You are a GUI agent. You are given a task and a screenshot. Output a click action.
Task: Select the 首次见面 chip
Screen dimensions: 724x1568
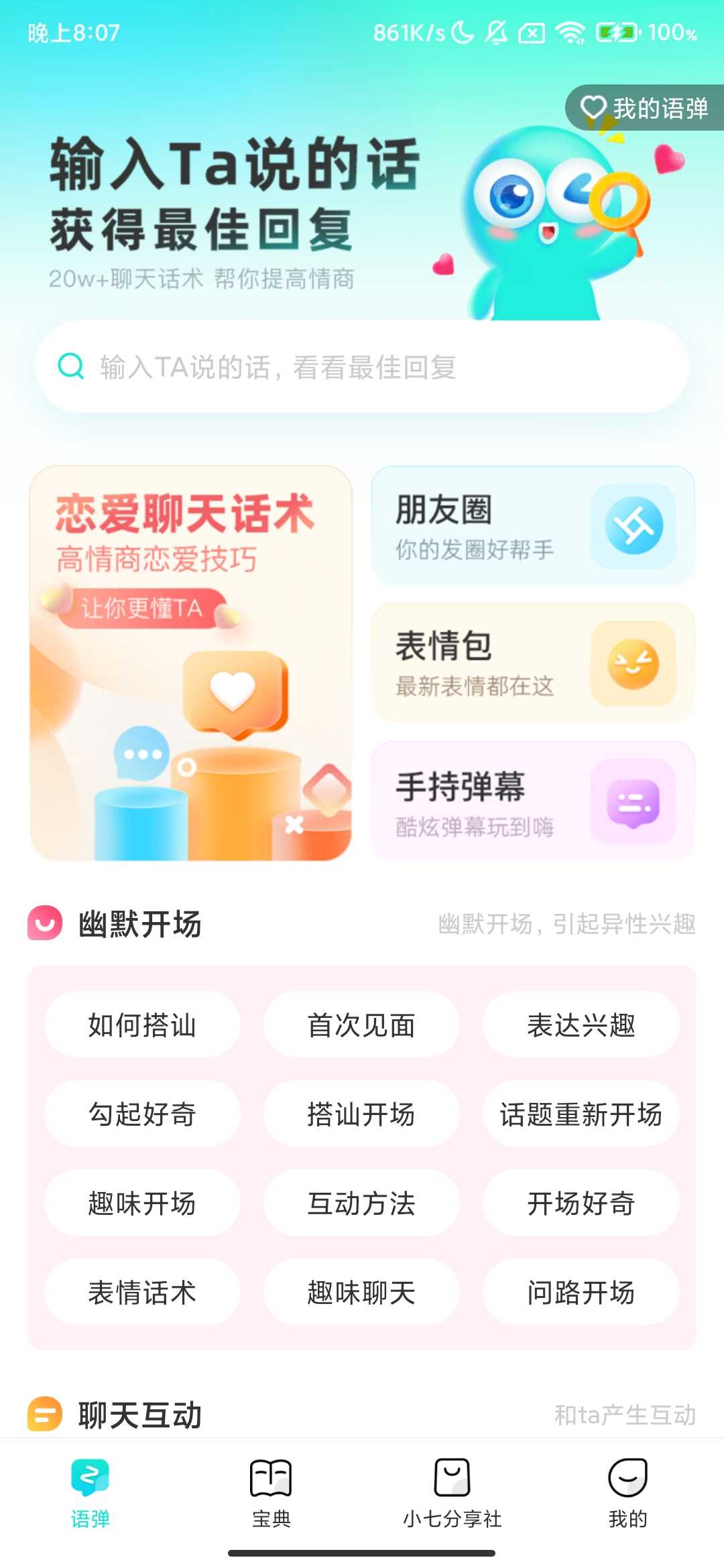361,1025
